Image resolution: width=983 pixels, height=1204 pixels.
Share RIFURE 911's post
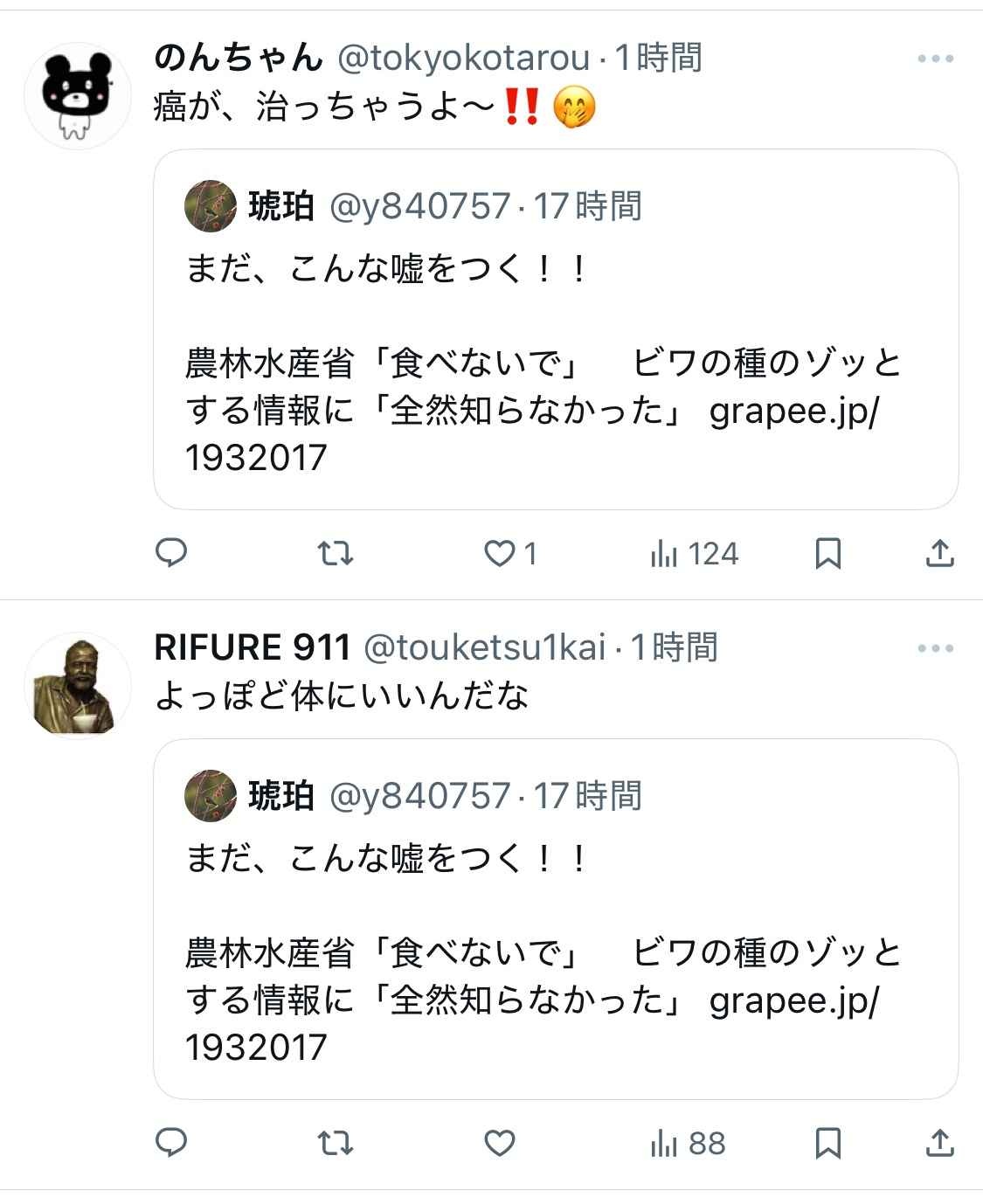939,1143
